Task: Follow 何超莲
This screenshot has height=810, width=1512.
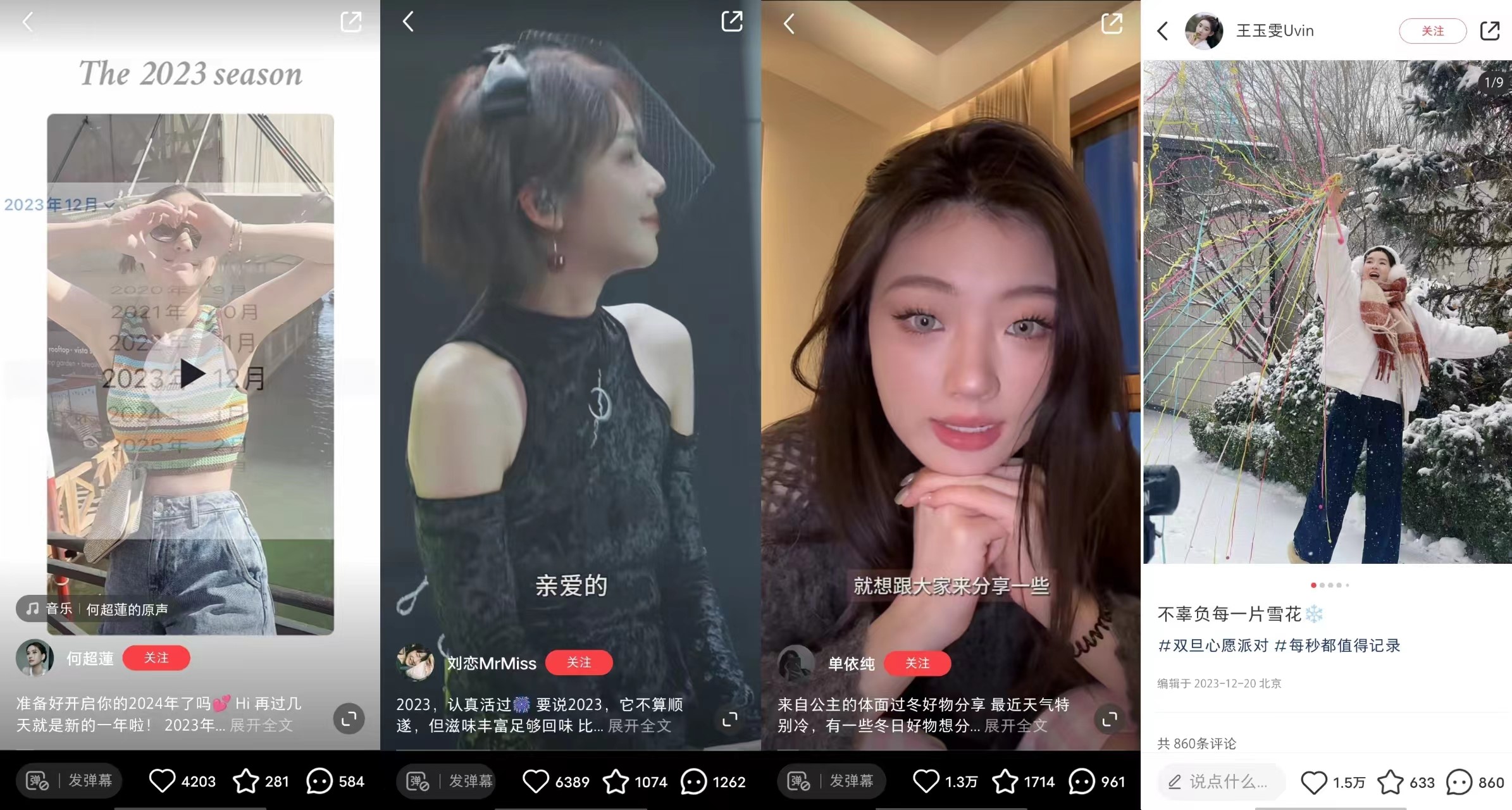Action: click(x=156, y=658)
